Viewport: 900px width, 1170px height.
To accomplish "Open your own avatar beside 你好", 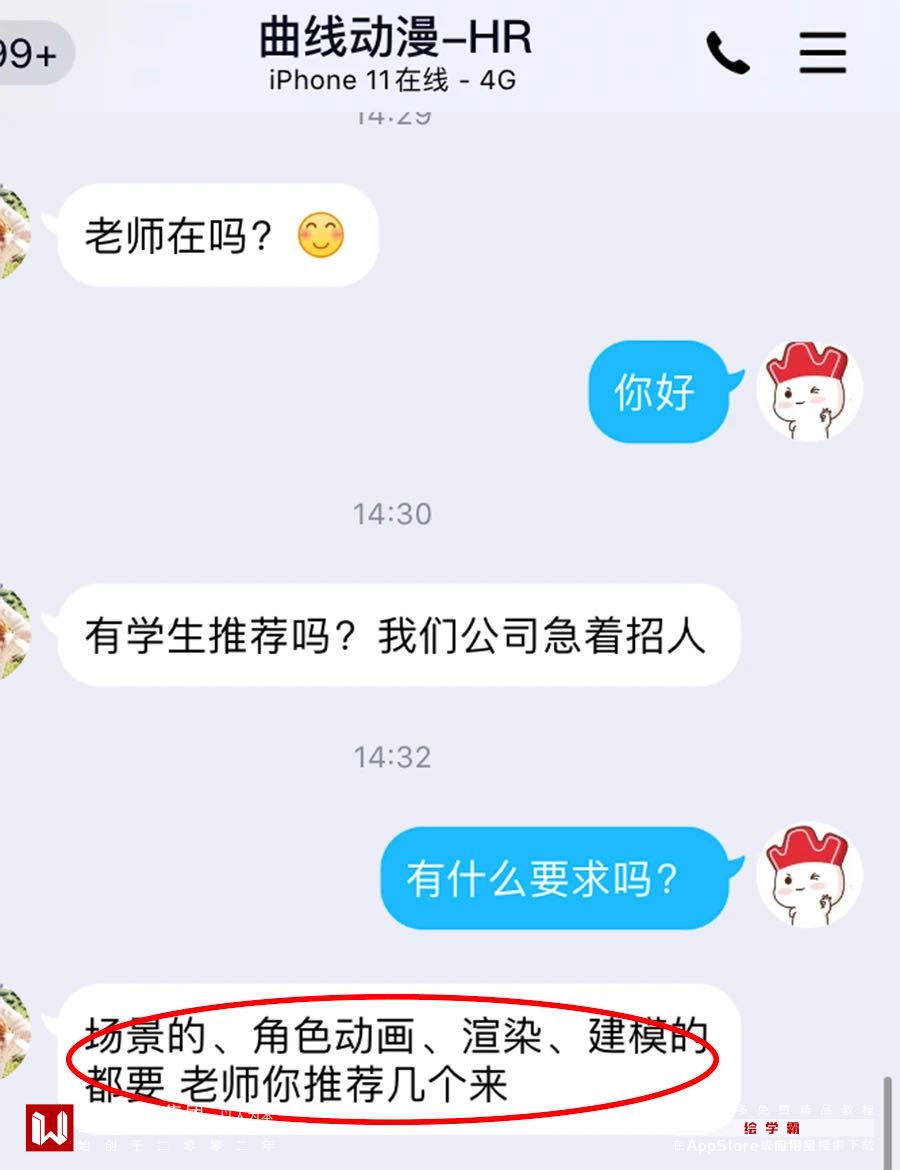I will coord(809,389).
